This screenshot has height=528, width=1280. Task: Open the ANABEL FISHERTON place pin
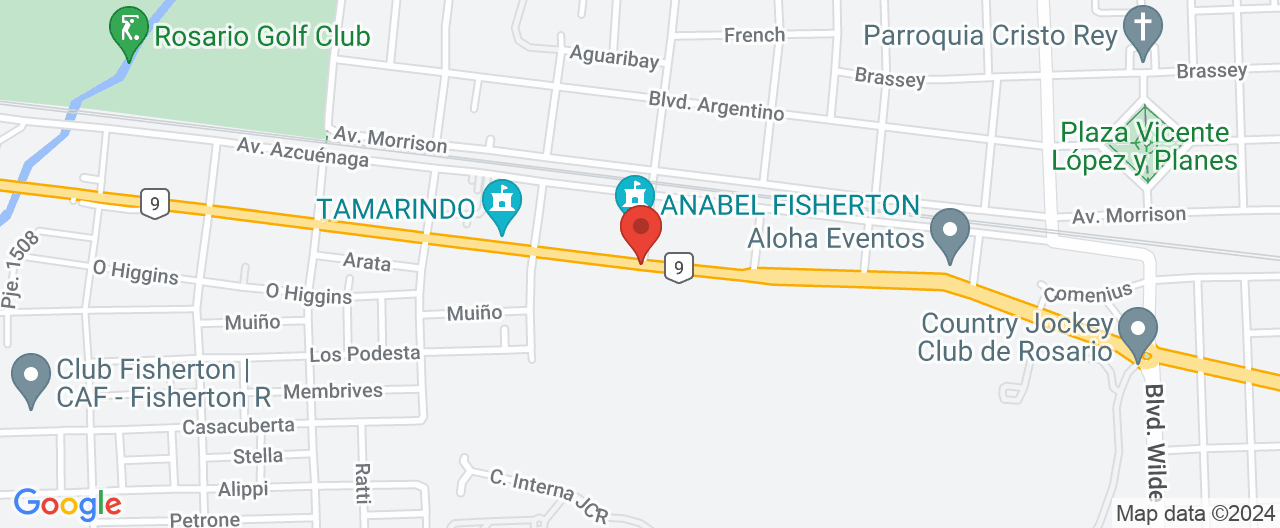pyautogui.click(x=634, y=193)
